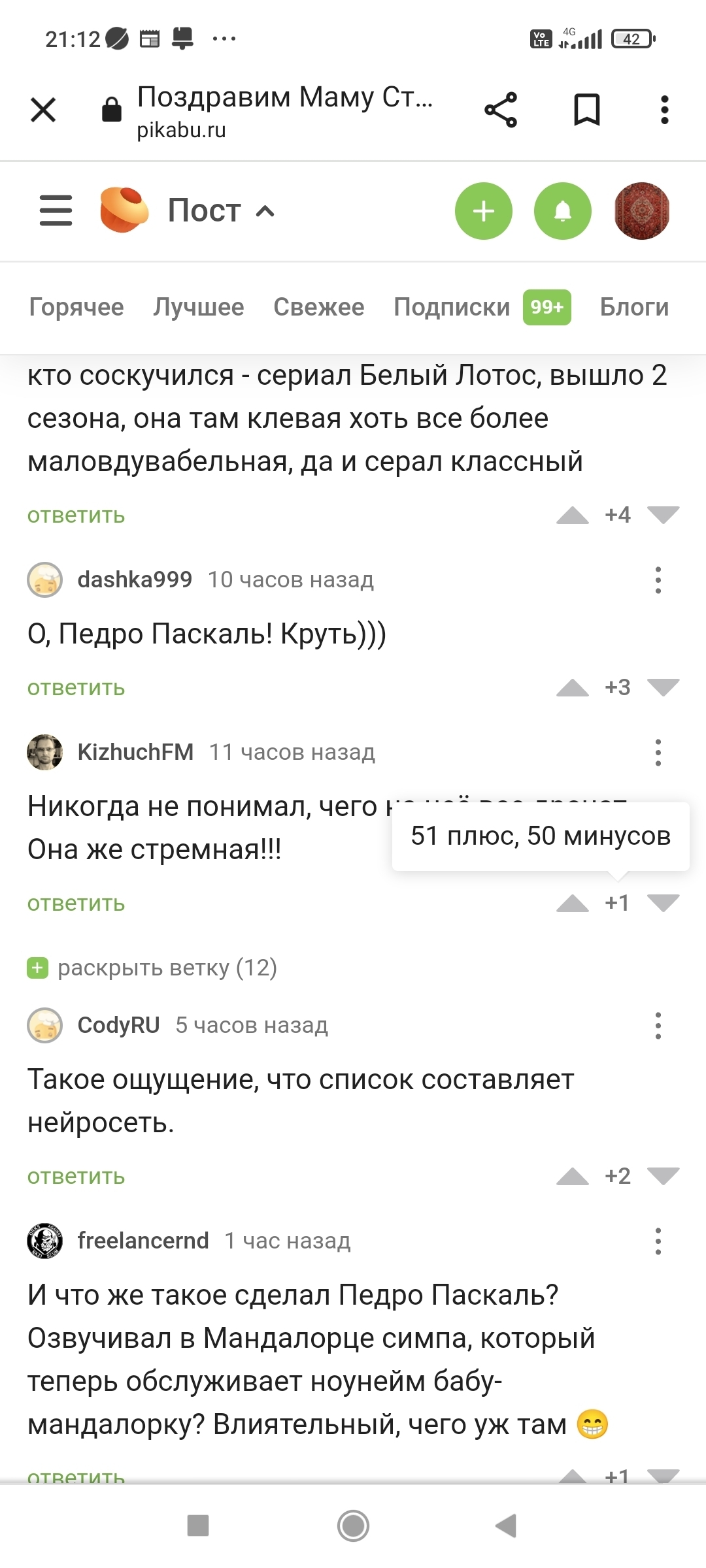Screen dimensions: 706x1568
Task: Bookmark this page
Action: click(x=586, y=110)
